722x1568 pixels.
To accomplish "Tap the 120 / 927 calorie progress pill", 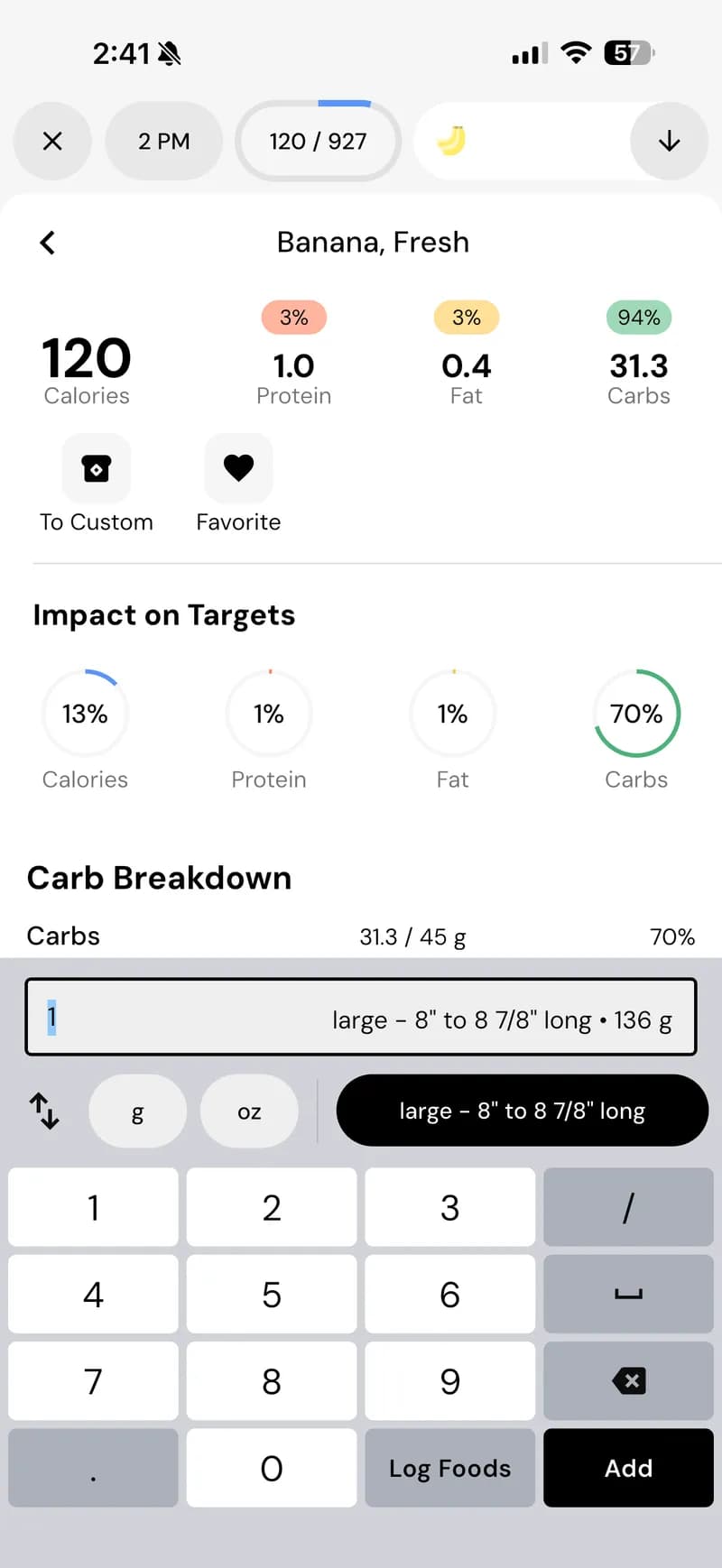I will click(x=318, y=141).
